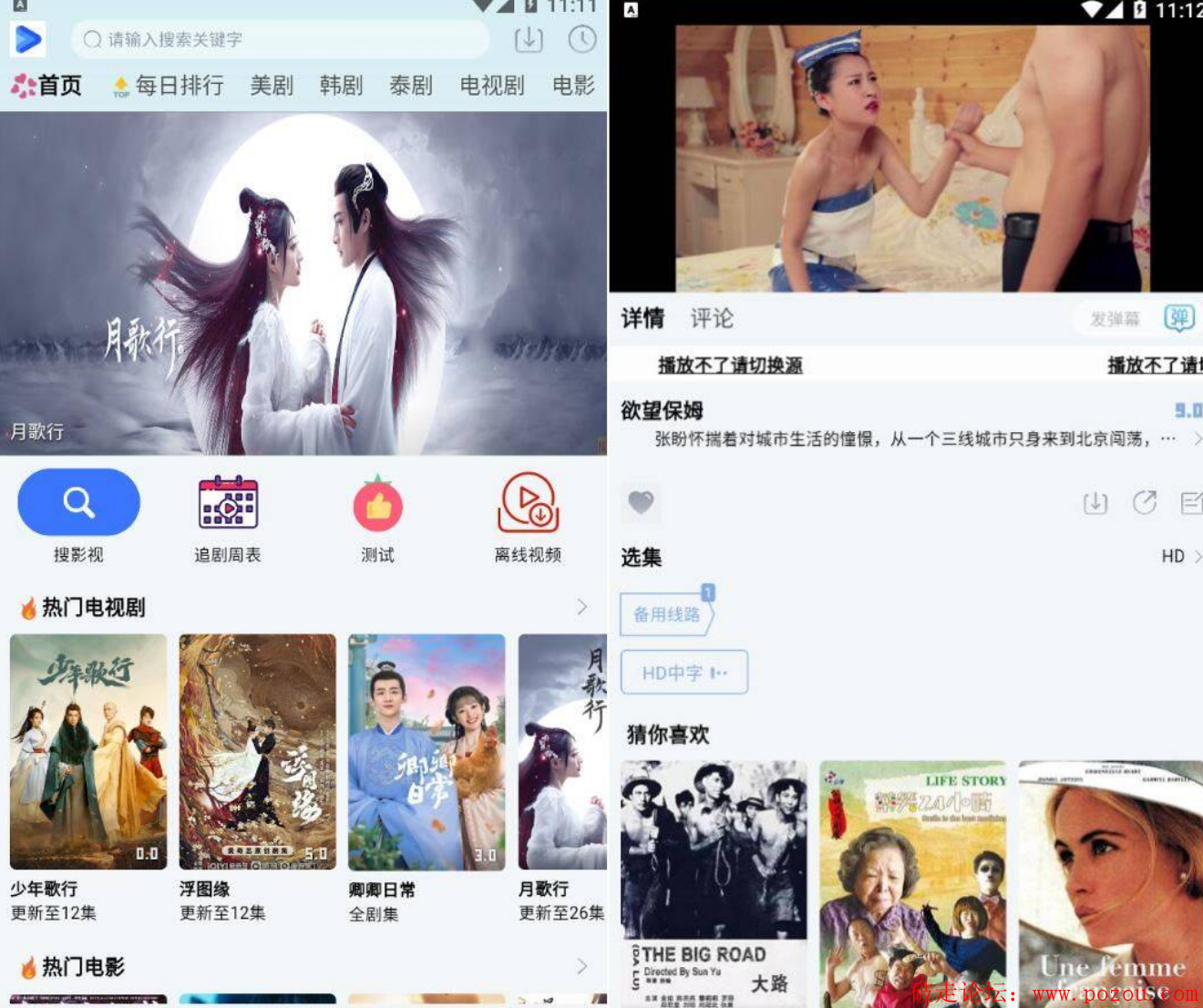The image size is (1203, 1008).
Task: Switch to the 韩剧 tab
Action: click(x=341, y=86)
